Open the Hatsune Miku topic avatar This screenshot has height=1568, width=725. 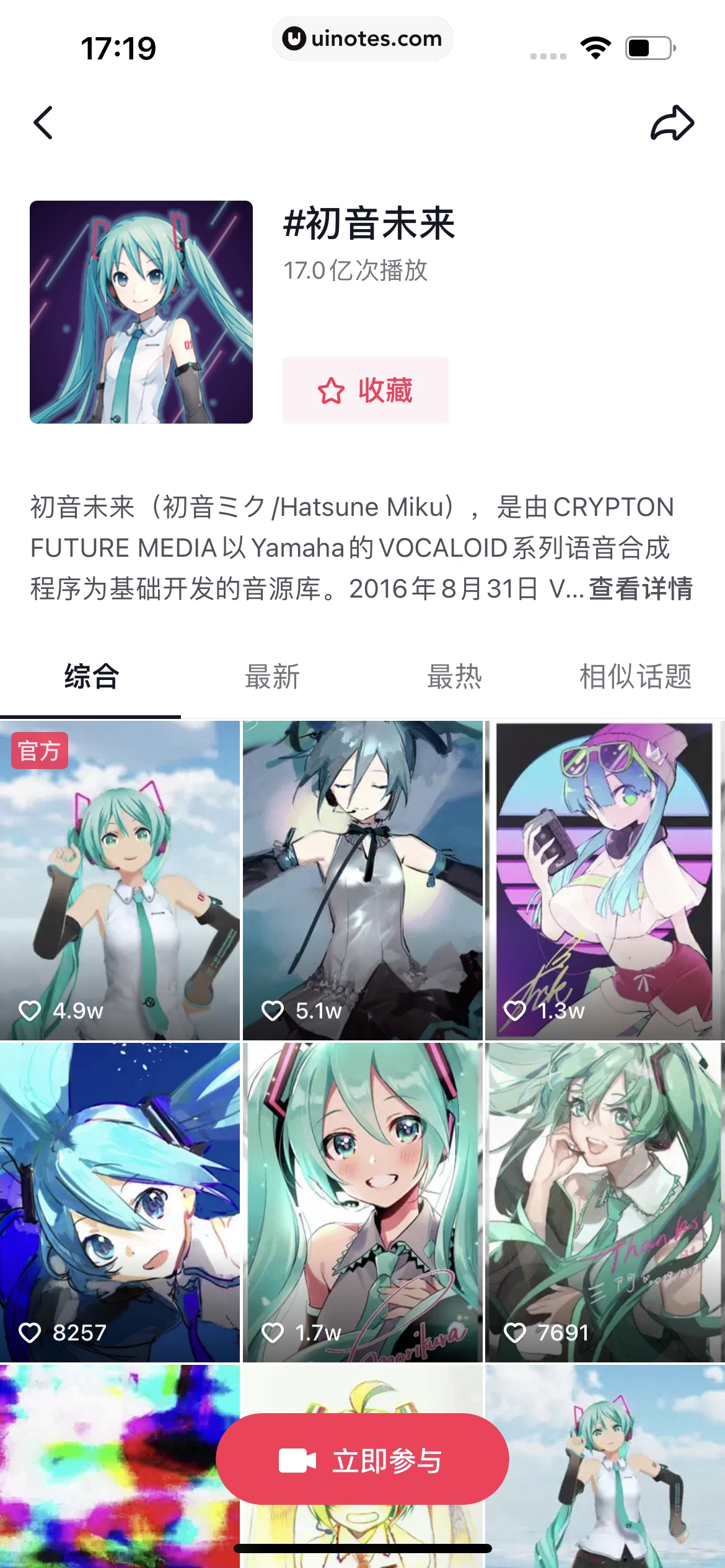[x=140, y=313]
